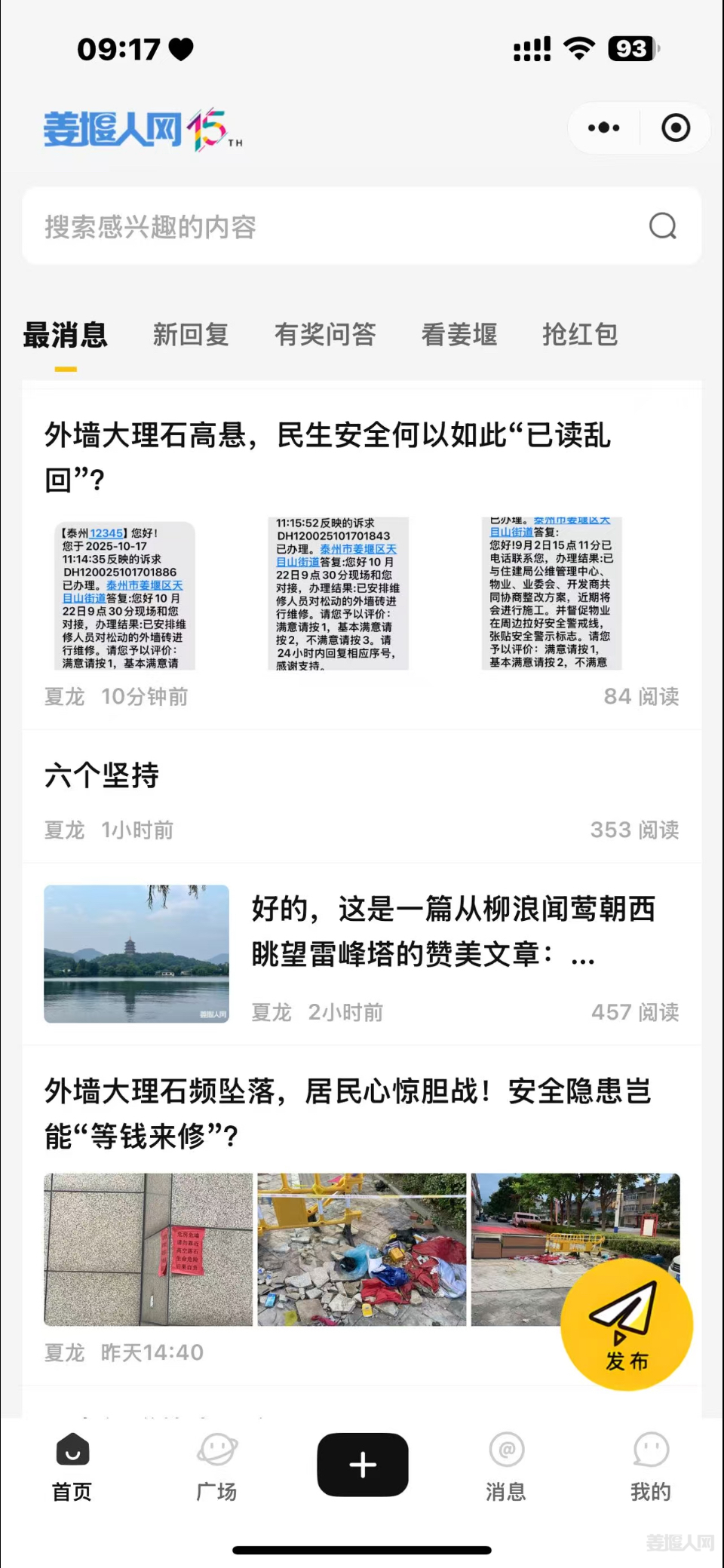The width and height of the screenshot is (724, 1568).
Task: Tap the yellow 发布 floating button
Action: tap(627, 1326)
